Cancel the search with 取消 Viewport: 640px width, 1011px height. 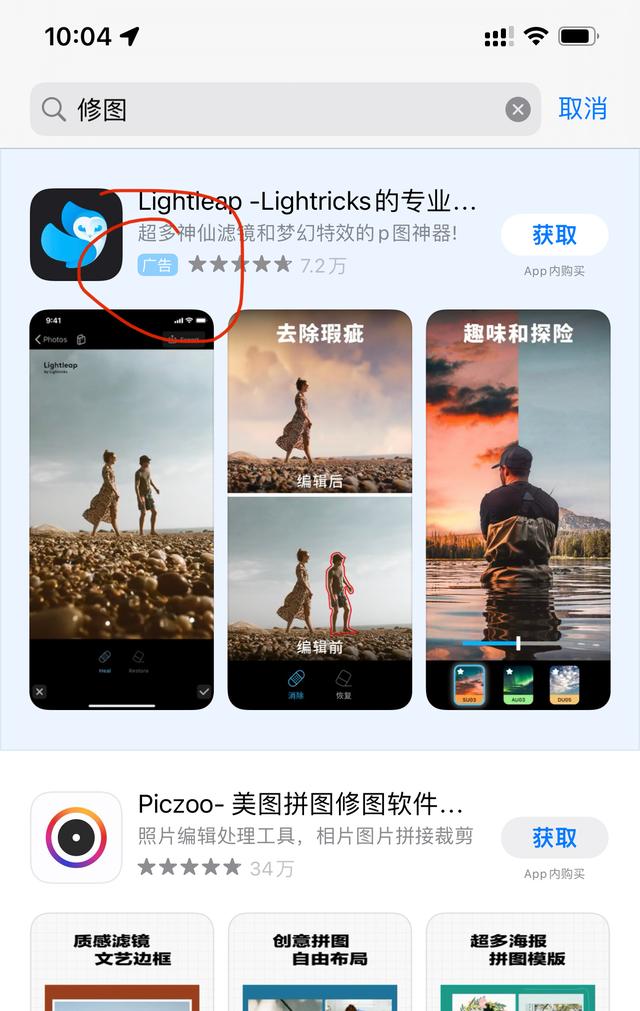tap(583, 109)
